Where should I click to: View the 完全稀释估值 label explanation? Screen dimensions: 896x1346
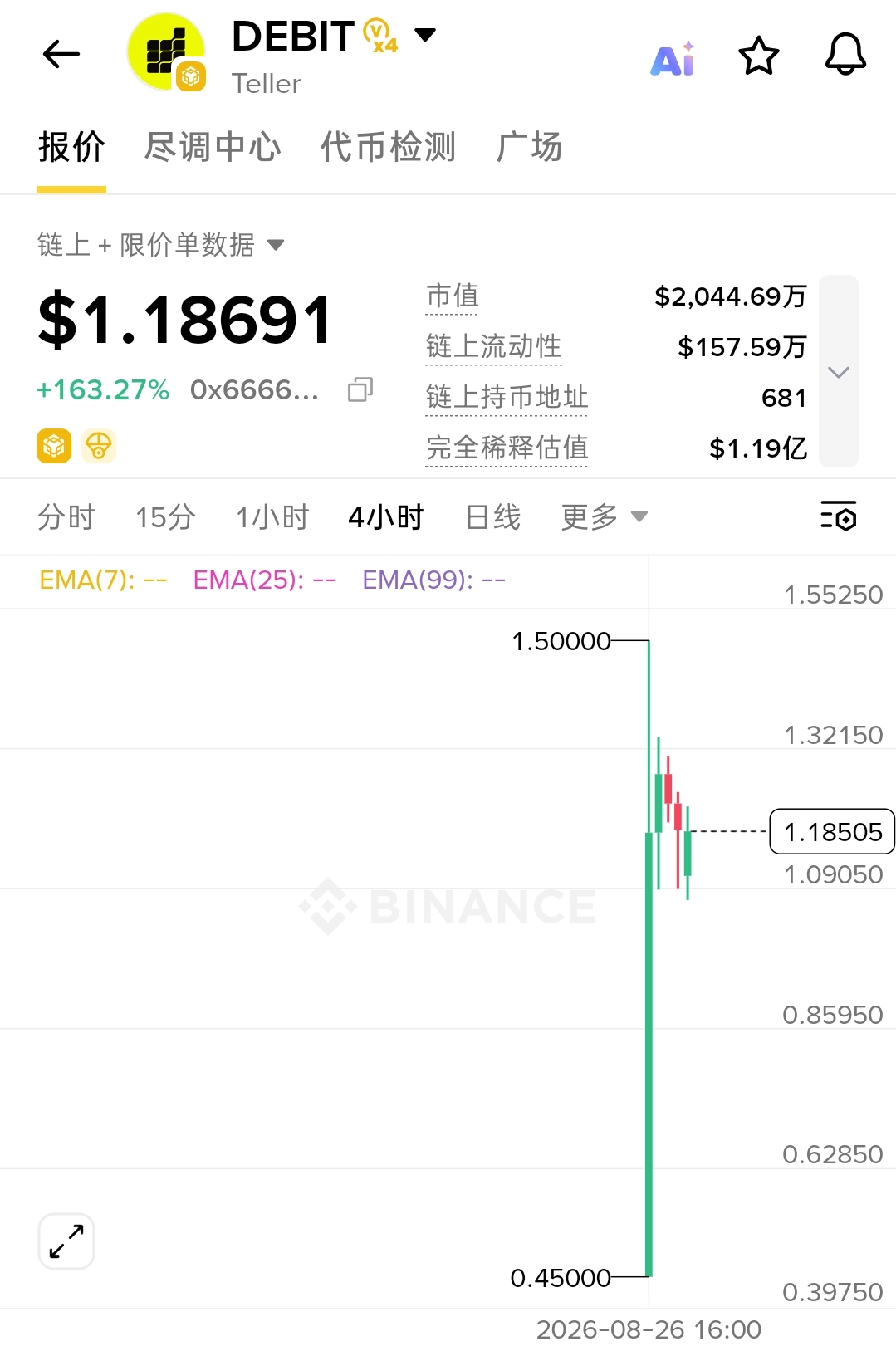pyautogui.click(x=507, y=448)
